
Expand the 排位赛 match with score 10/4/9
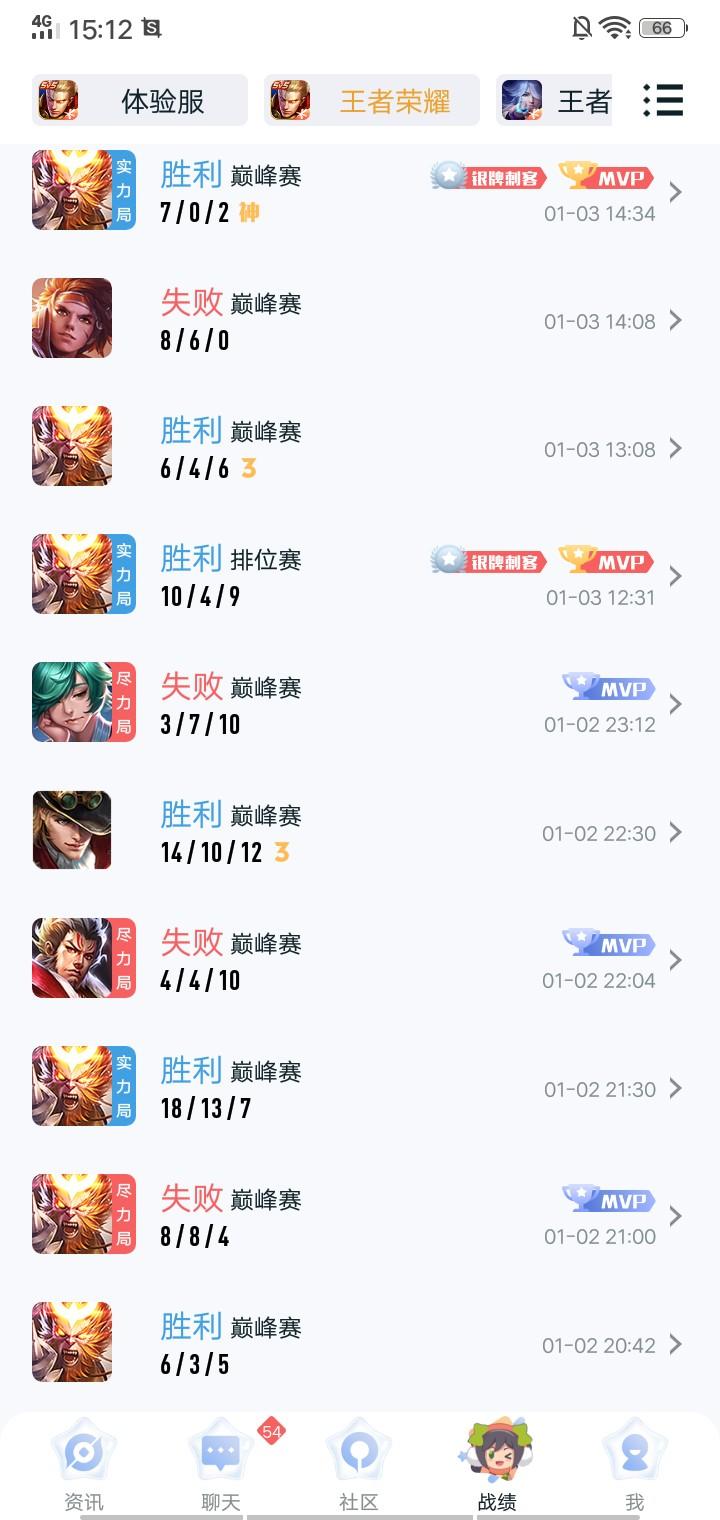click(x=674, y=577)
